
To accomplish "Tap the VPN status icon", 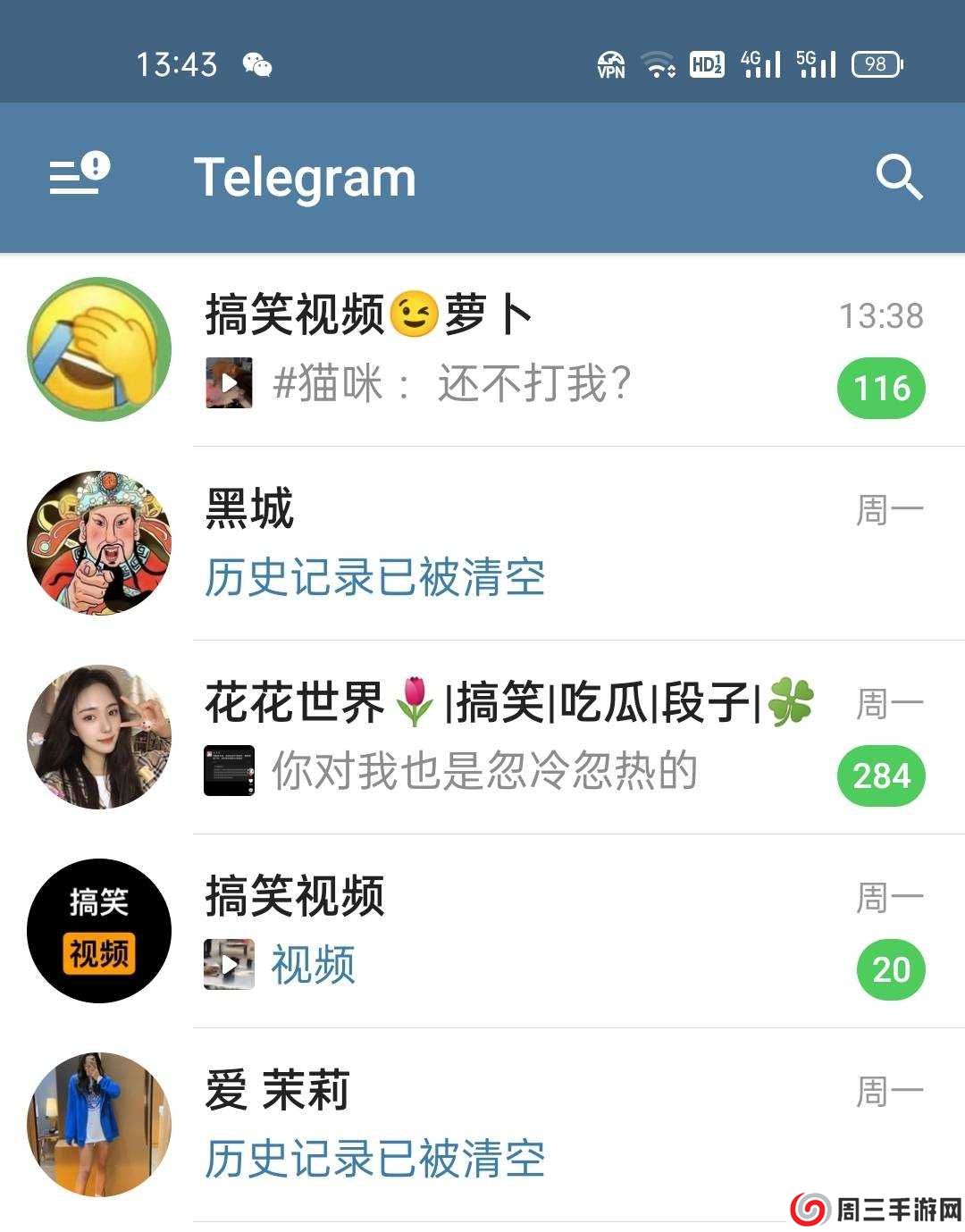I will [610, 64].
